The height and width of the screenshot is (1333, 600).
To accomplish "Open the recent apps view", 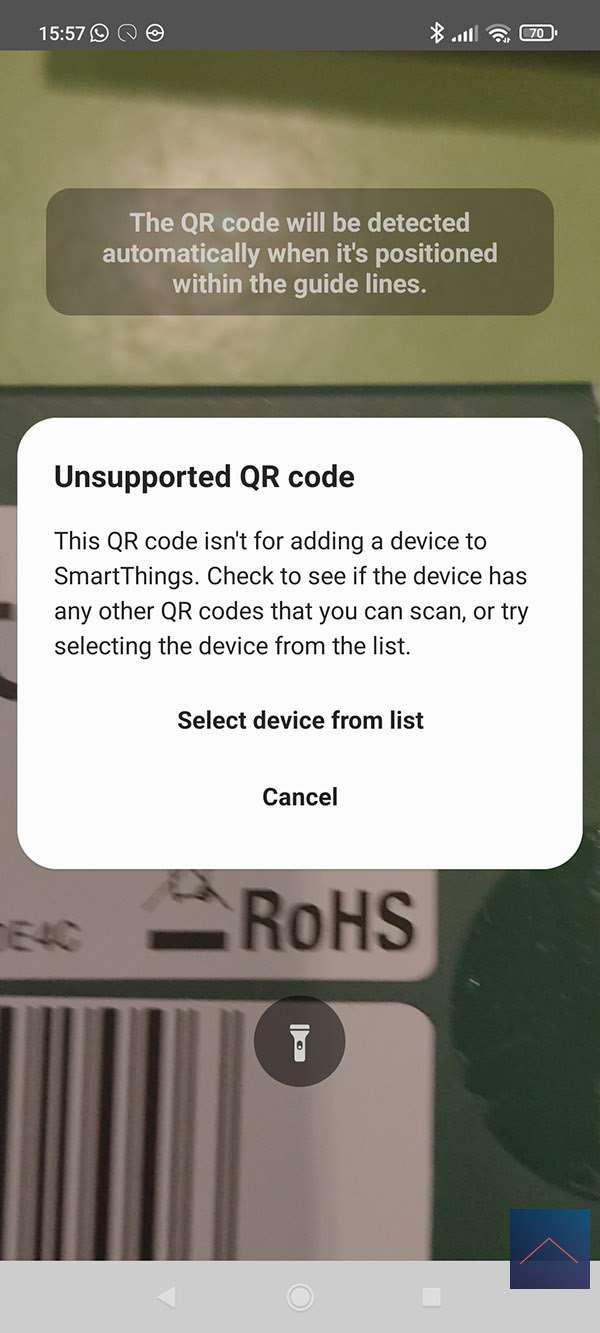I will pos(431,1297).
